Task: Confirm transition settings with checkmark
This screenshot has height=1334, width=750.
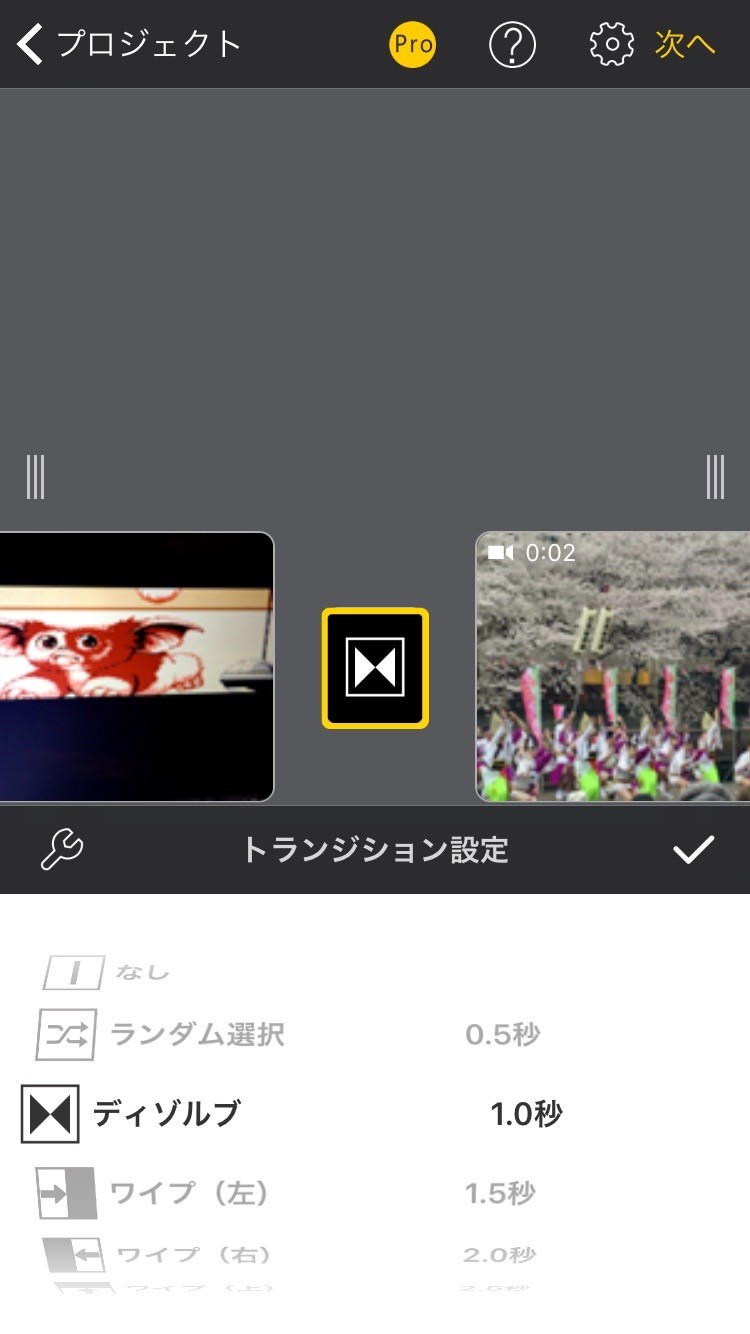Action: click(x=693, y=850)
